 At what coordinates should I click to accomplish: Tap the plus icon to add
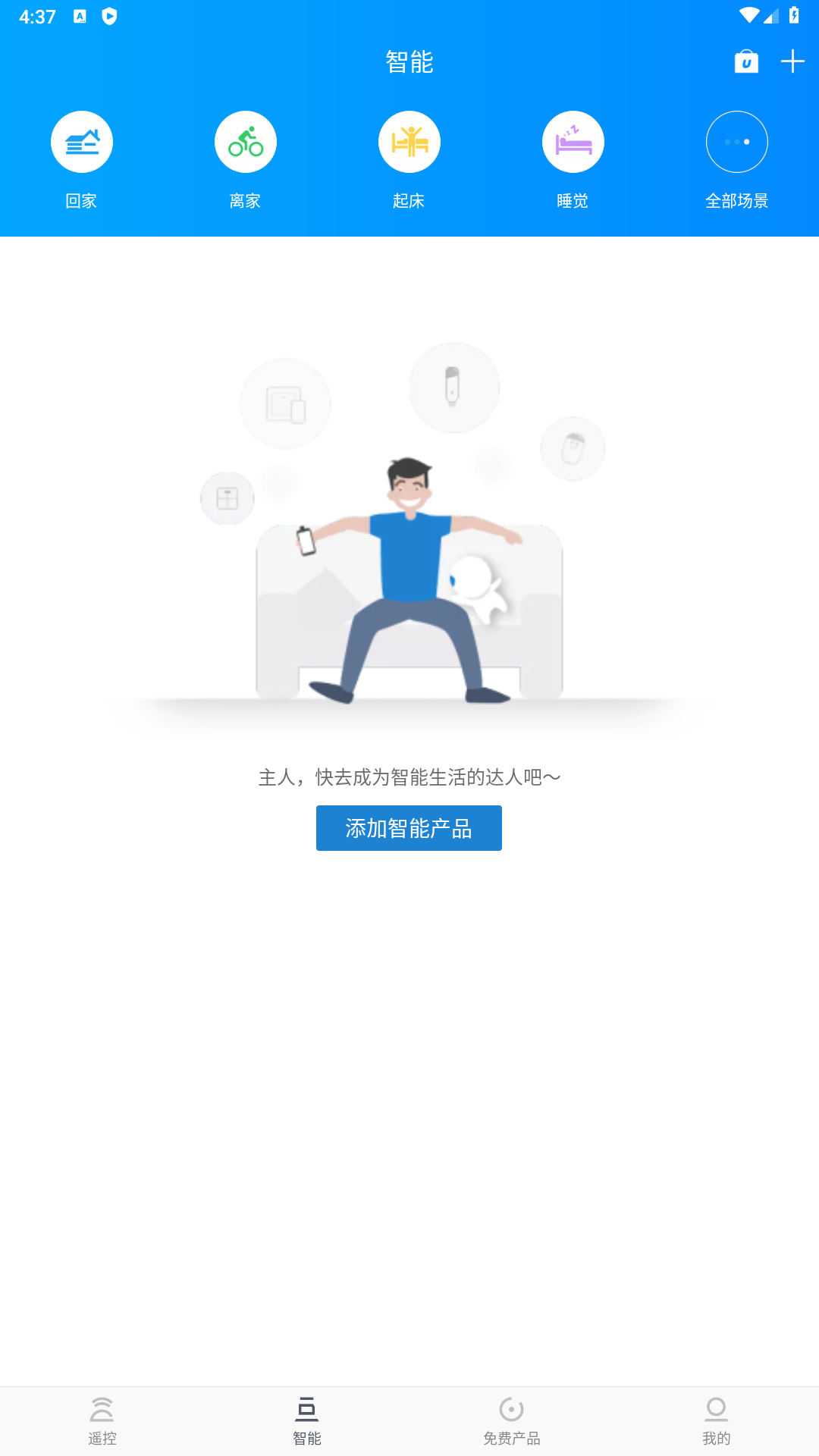pos(792,61)
